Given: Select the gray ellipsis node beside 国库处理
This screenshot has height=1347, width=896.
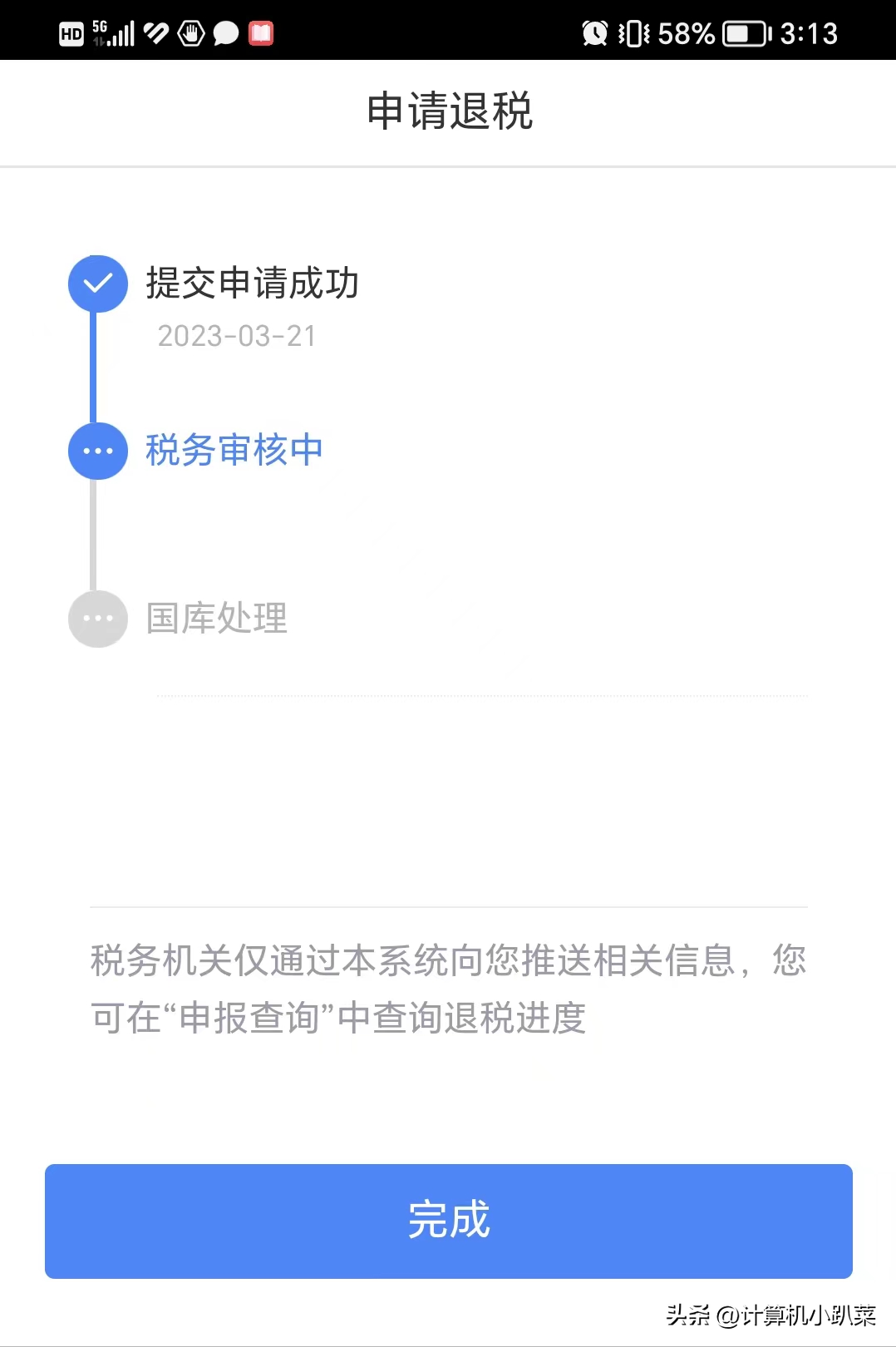Looking at the screenshot, I should (97, 618).
